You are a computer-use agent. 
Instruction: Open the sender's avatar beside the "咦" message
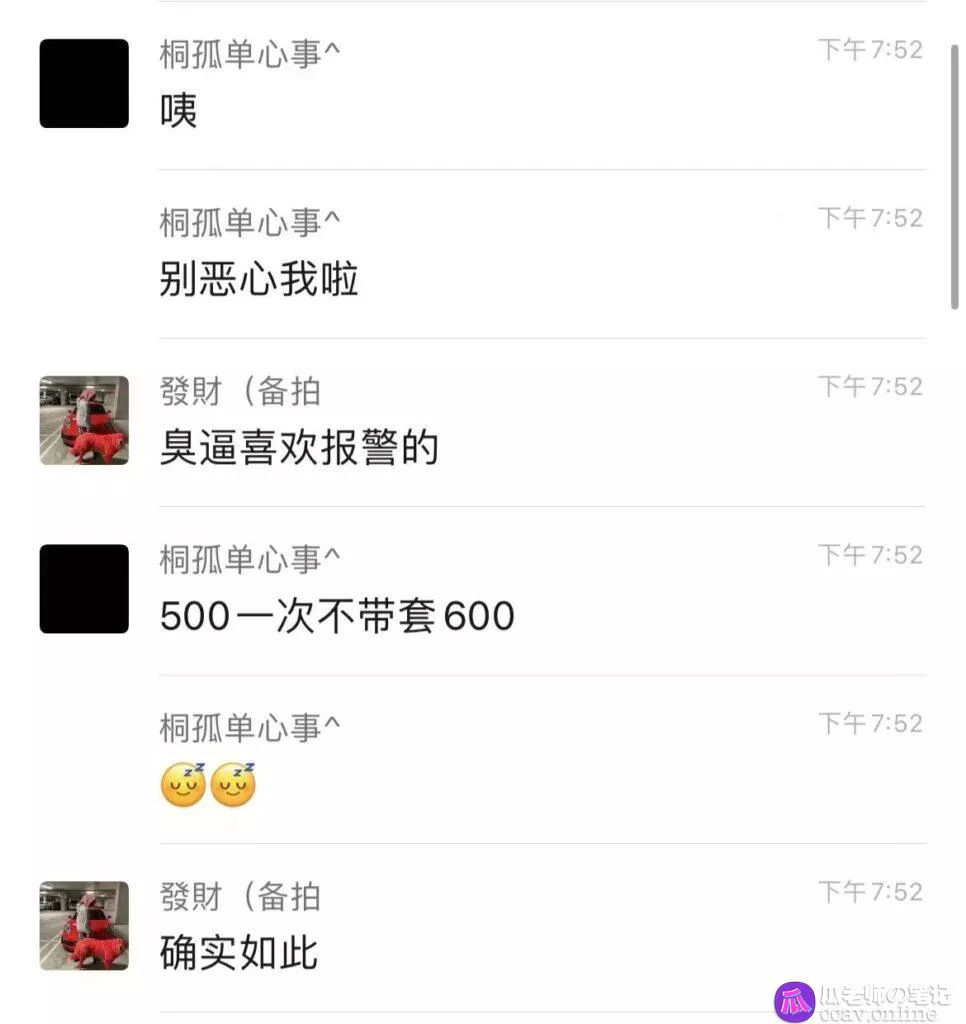[84, 83]
